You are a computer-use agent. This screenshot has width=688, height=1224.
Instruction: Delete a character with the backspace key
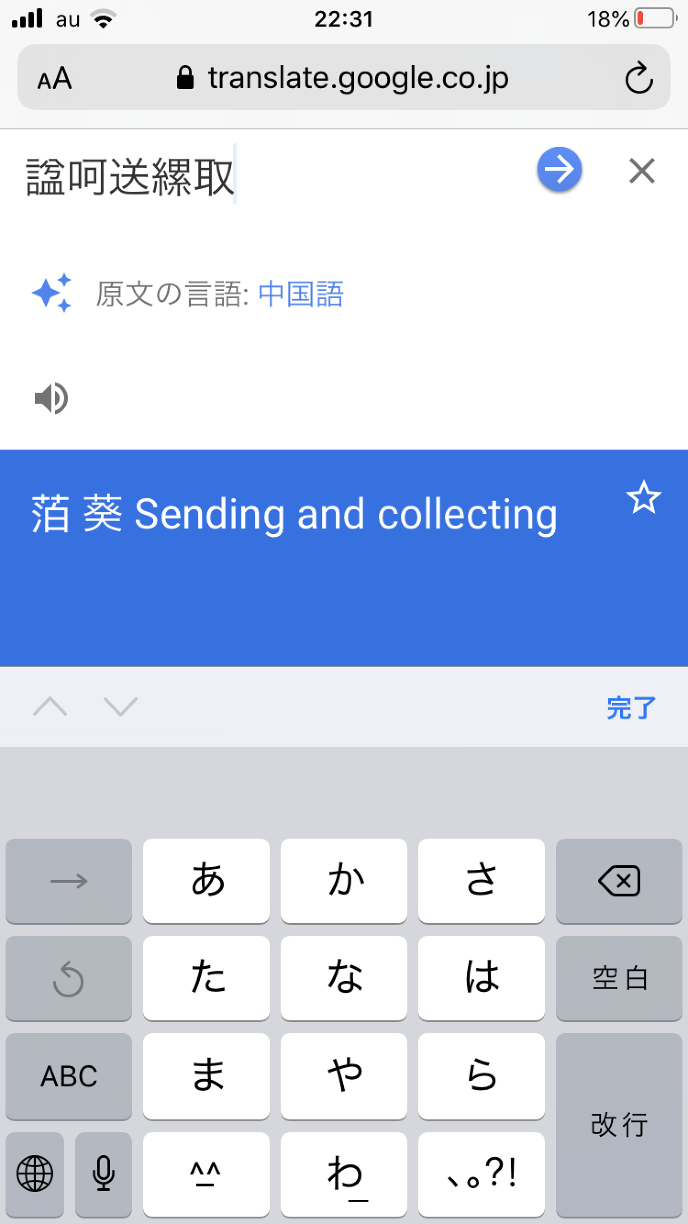[x=618, y=881]
